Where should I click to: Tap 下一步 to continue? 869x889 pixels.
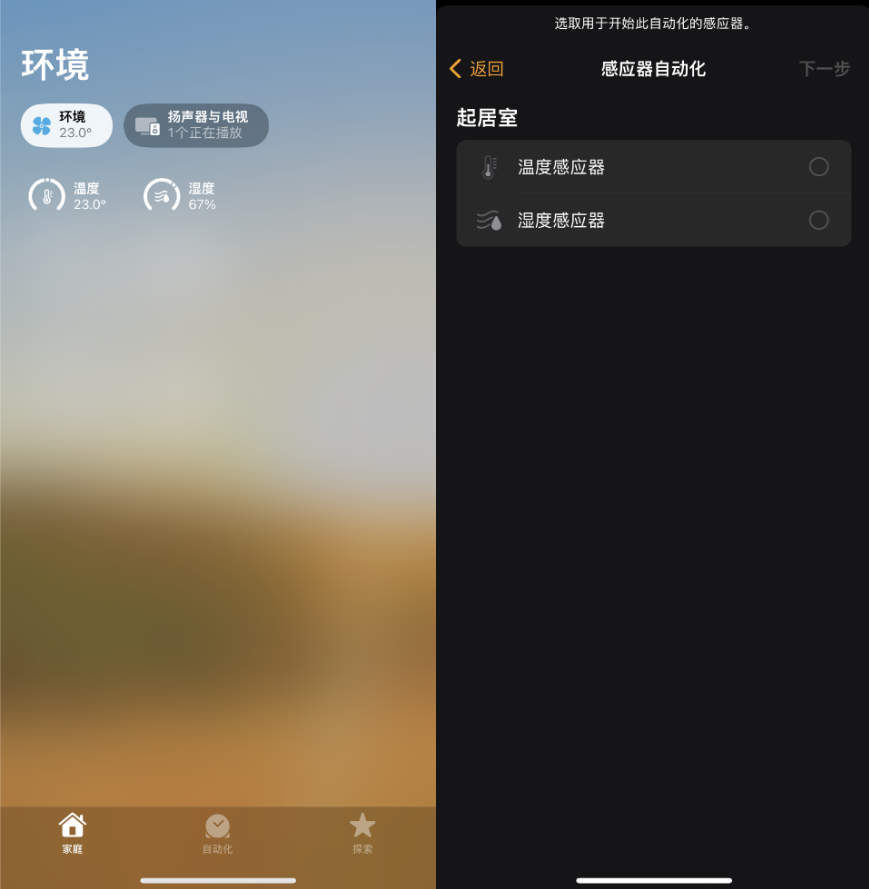[x=824, y=69]
